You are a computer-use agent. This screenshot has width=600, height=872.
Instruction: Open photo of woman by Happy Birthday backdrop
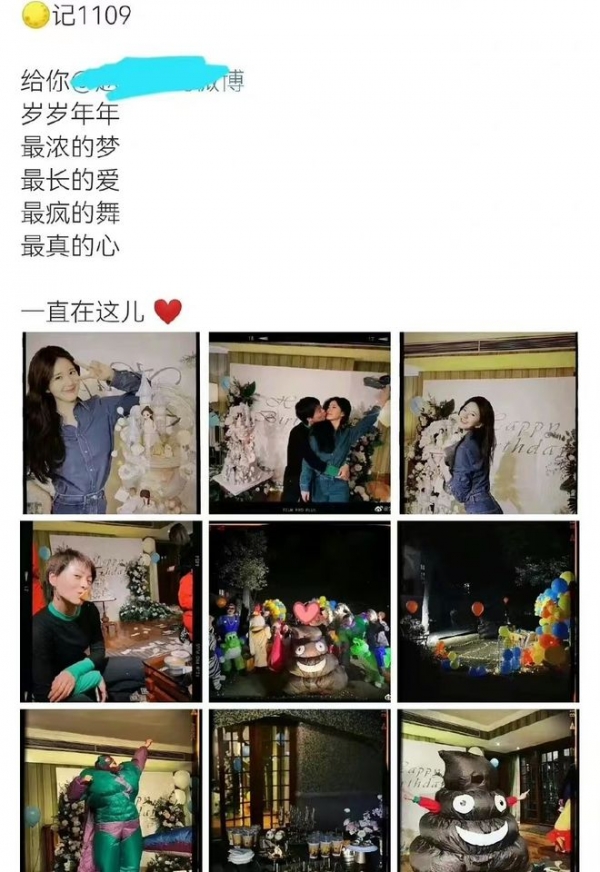488,423
